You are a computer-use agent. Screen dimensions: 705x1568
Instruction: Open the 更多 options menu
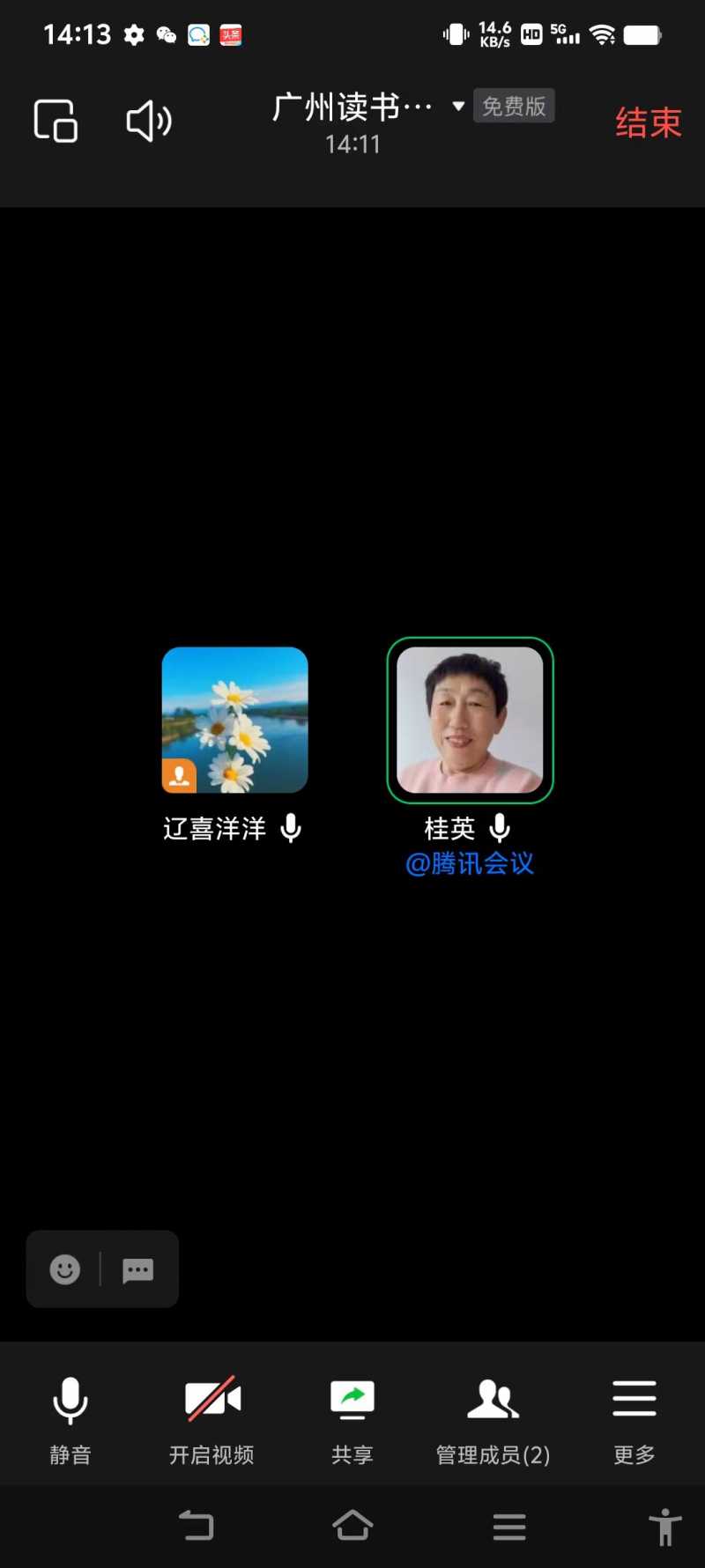[x=634, y=1418]
